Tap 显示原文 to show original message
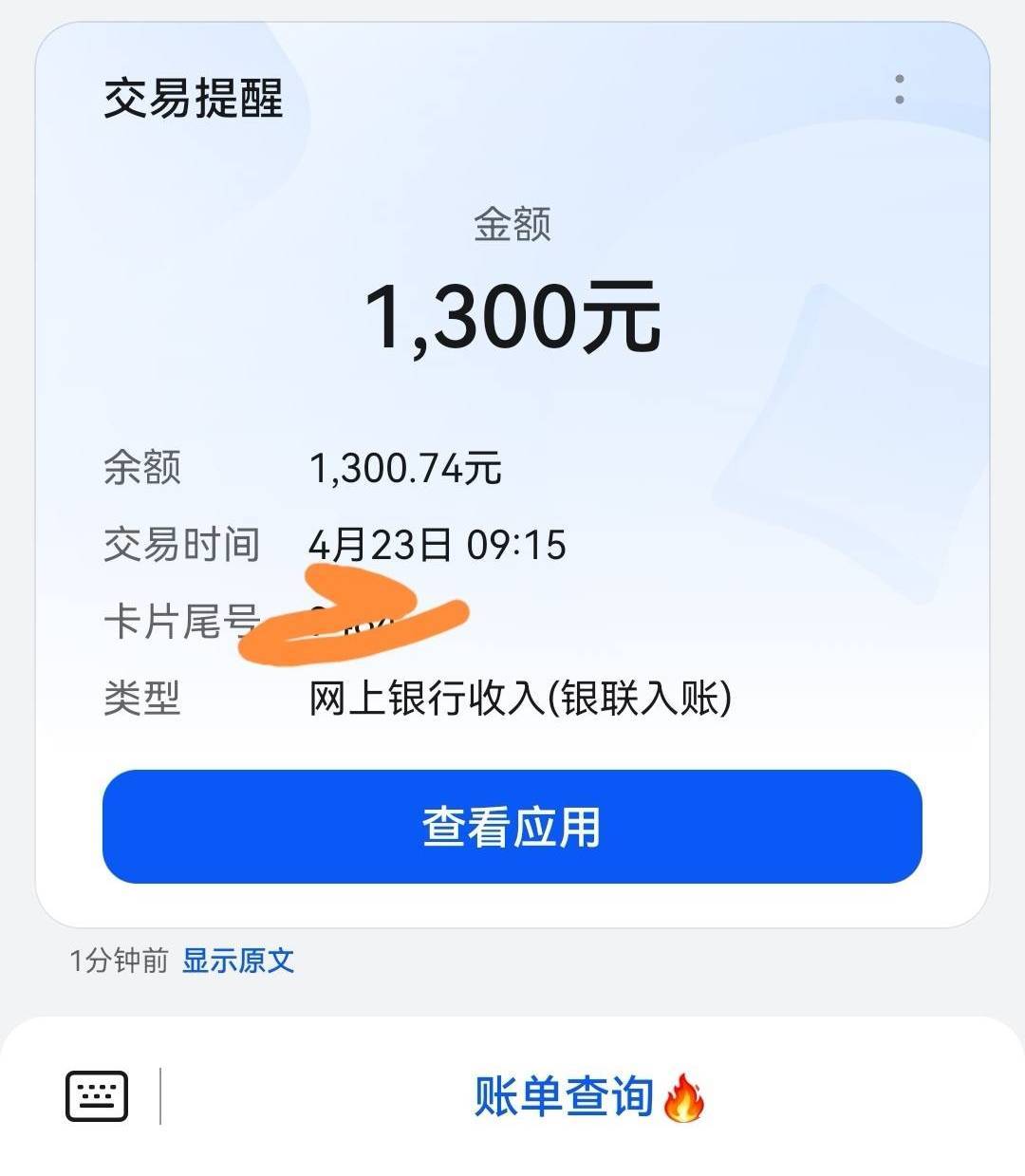The height and width of the screenshot is (1176, 1025). point(238,961)
